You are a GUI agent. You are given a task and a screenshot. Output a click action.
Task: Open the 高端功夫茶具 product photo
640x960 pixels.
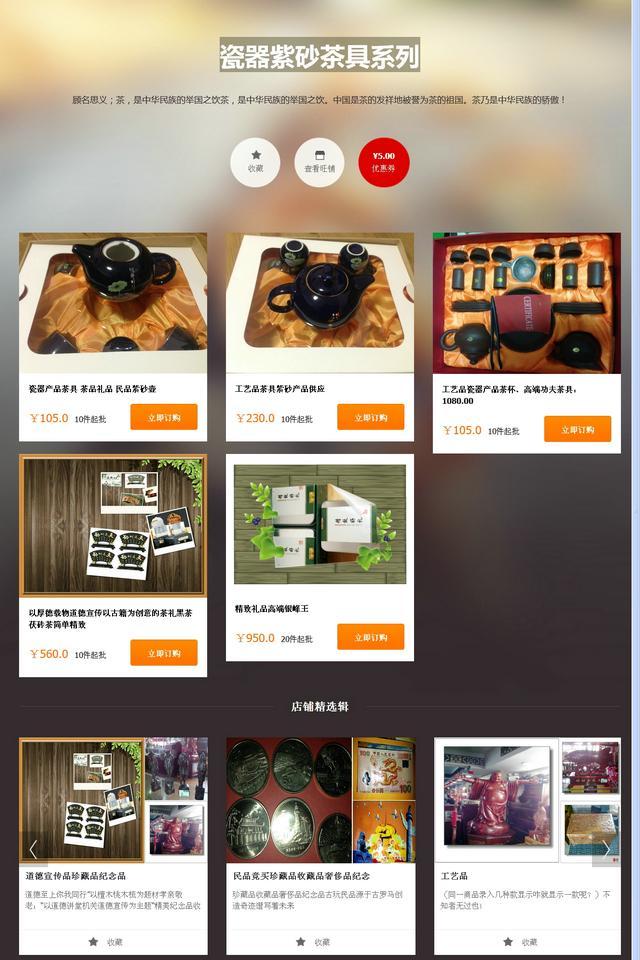(526, 303)
